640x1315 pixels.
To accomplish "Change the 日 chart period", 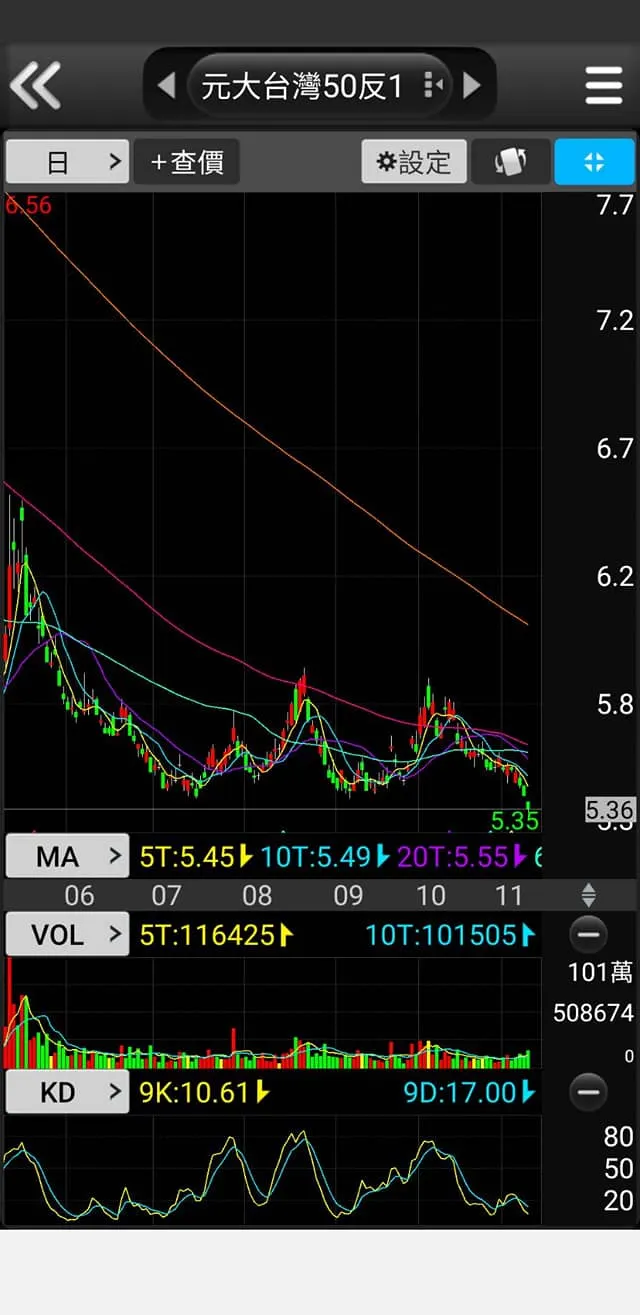I will (x=68, y=162).
